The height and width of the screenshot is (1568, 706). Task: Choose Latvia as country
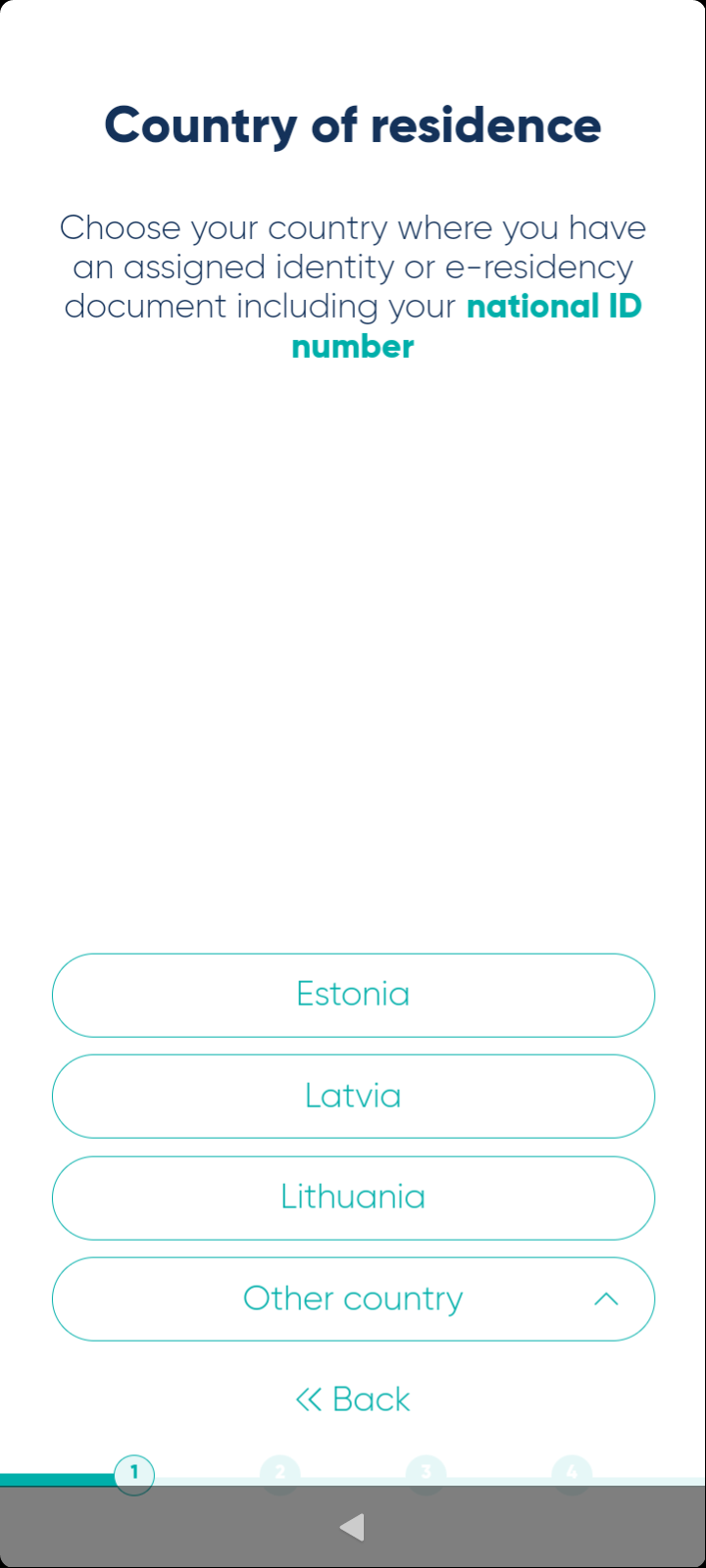(x=353, y=1096)
